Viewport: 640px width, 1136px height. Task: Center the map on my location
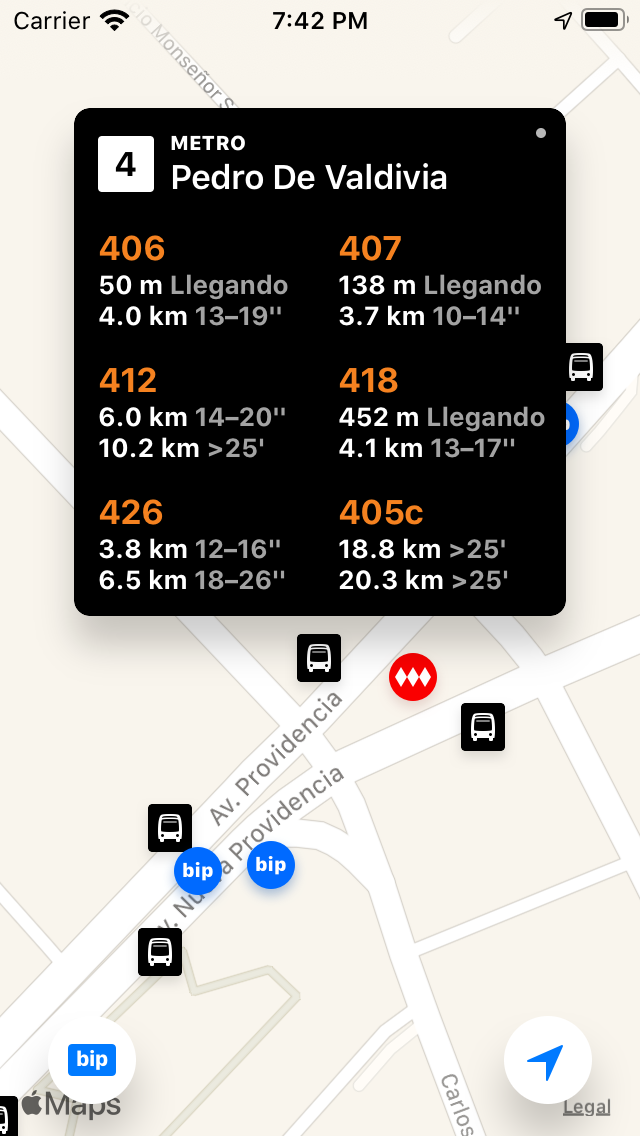click(547, 1061)
